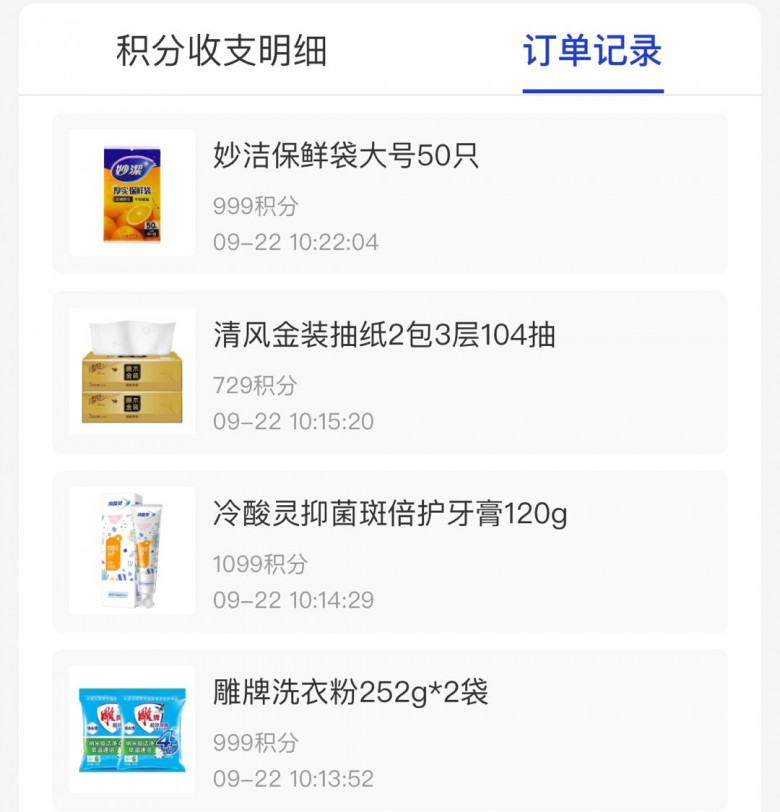The height and width of the screenshot is (812, 780).
Task: View the 清风金装抽纸 order record
Action: [390, 372]
